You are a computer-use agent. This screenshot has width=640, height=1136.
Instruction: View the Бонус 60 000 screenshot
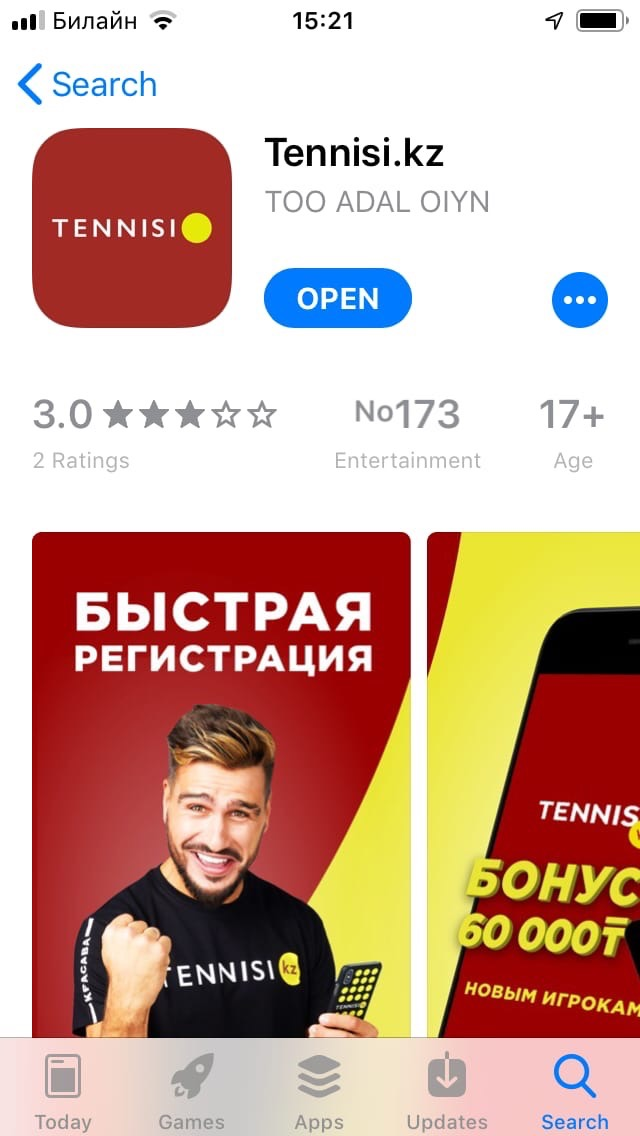point(535,780)
